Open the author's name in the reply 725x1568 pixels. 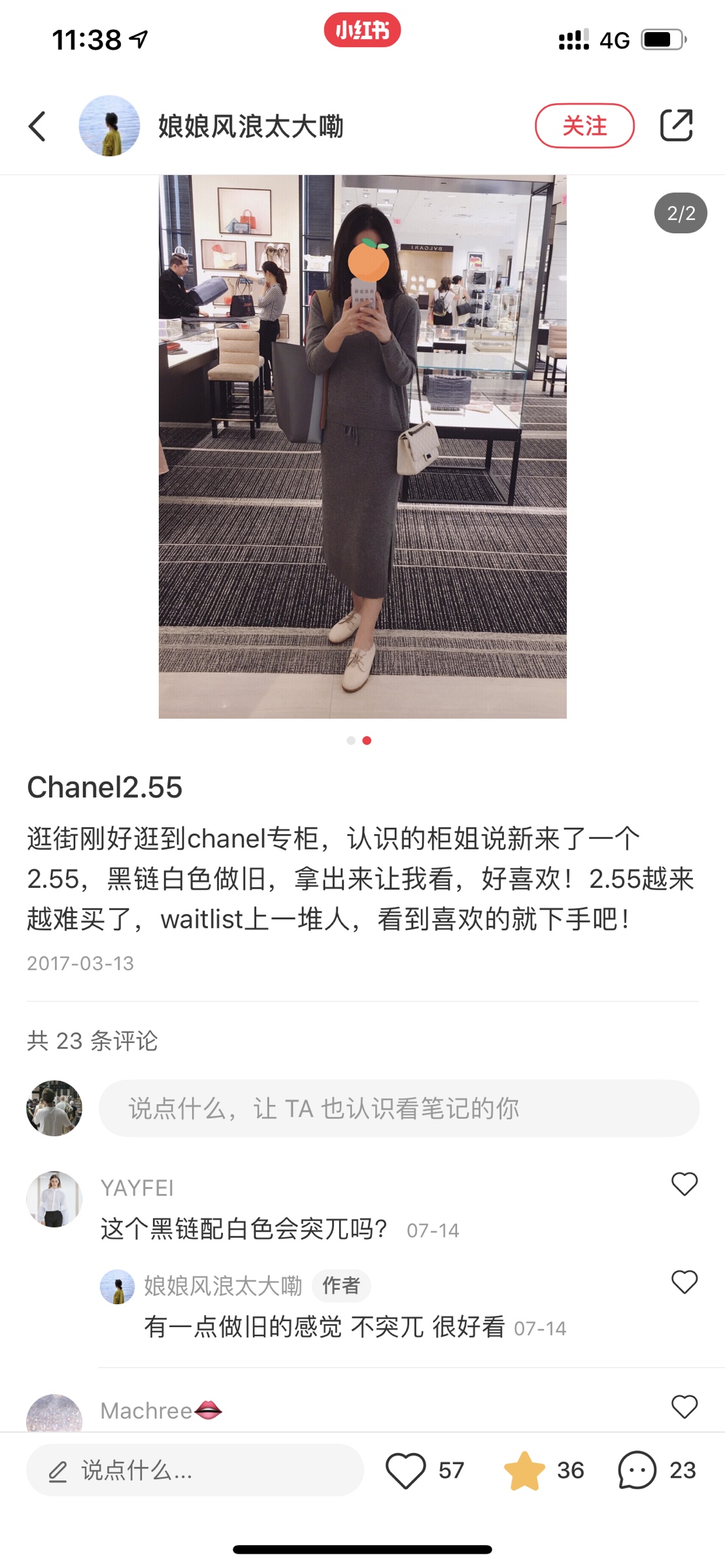(x=223, y=1286)
